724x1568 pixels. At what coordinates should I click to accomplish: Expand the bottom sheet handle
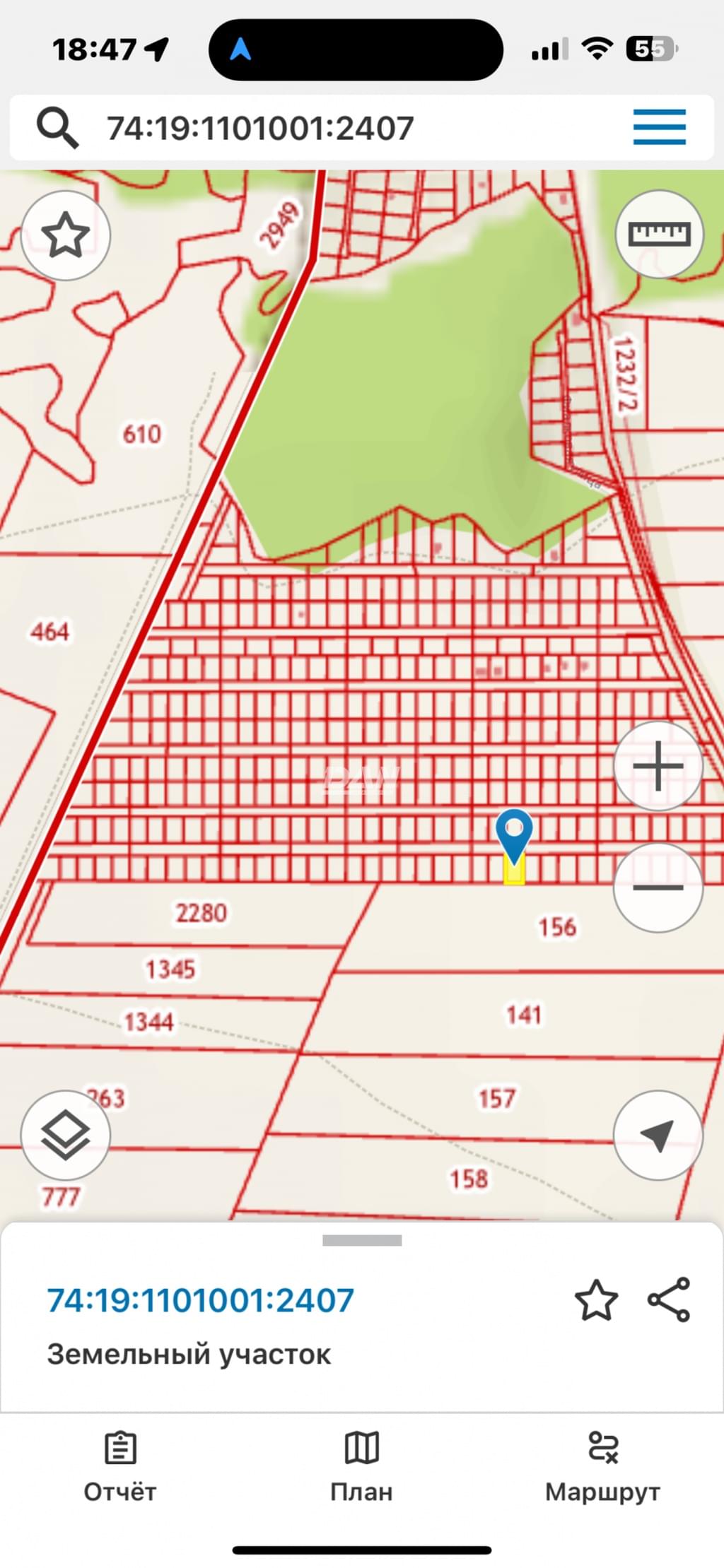click(x=362, y=1240)
